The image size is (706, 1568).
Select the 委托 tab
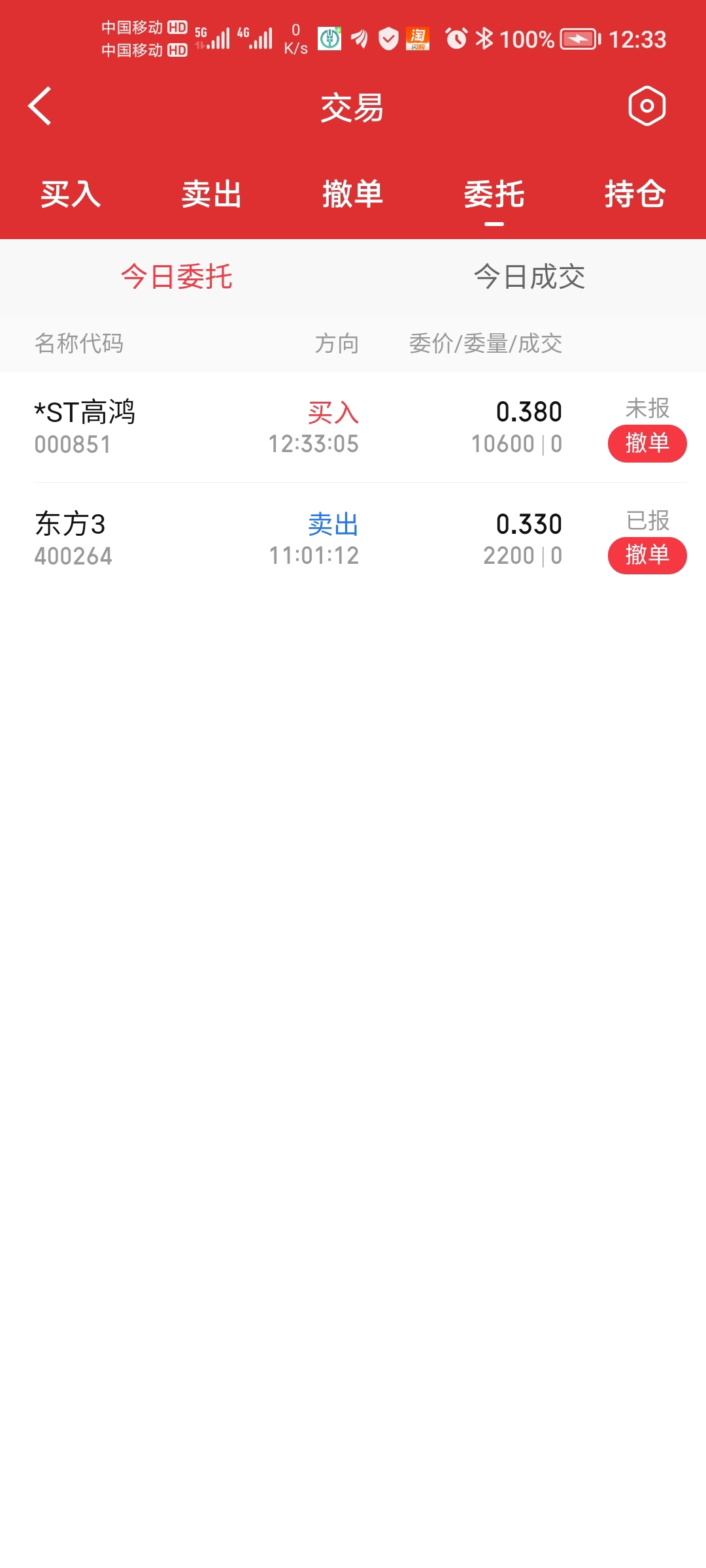494,194
